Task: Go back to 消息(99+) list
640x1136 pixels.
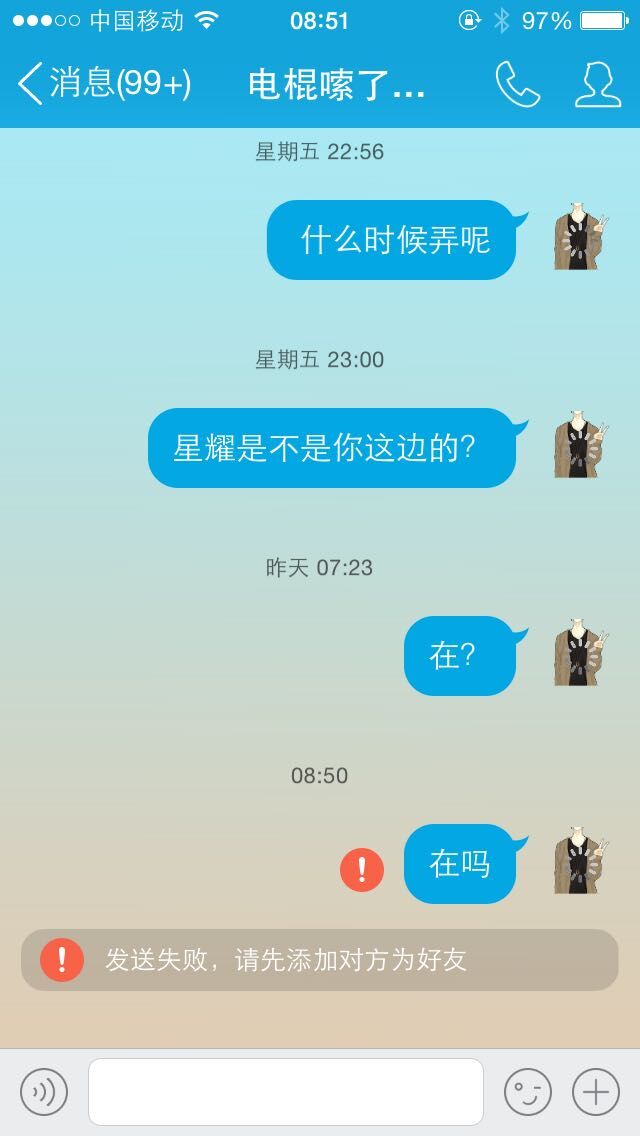Action: coord(104,84)
